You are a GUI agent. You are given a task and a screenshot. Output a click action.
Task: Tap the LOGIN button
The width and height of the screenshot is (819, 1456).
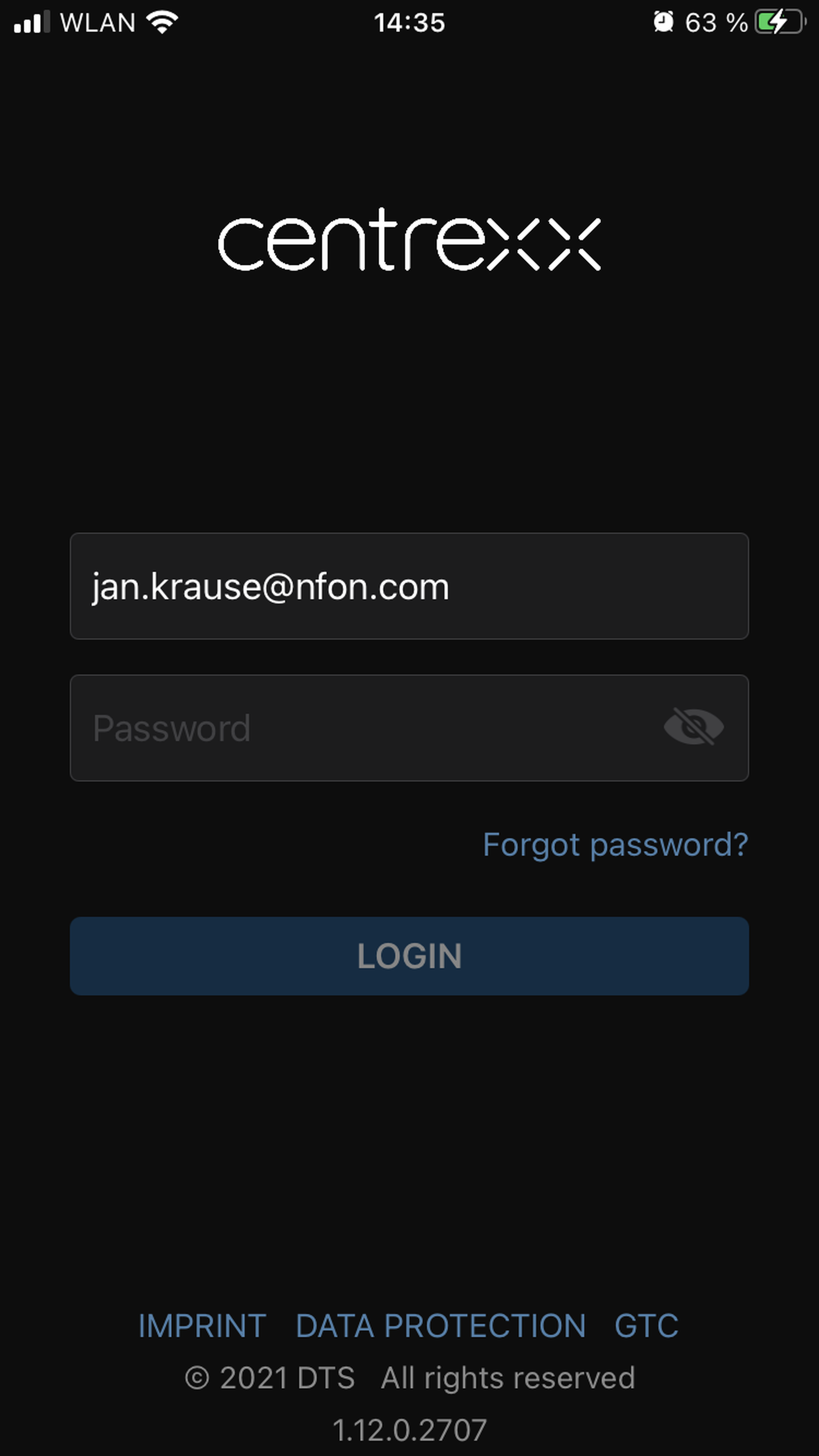409,956
